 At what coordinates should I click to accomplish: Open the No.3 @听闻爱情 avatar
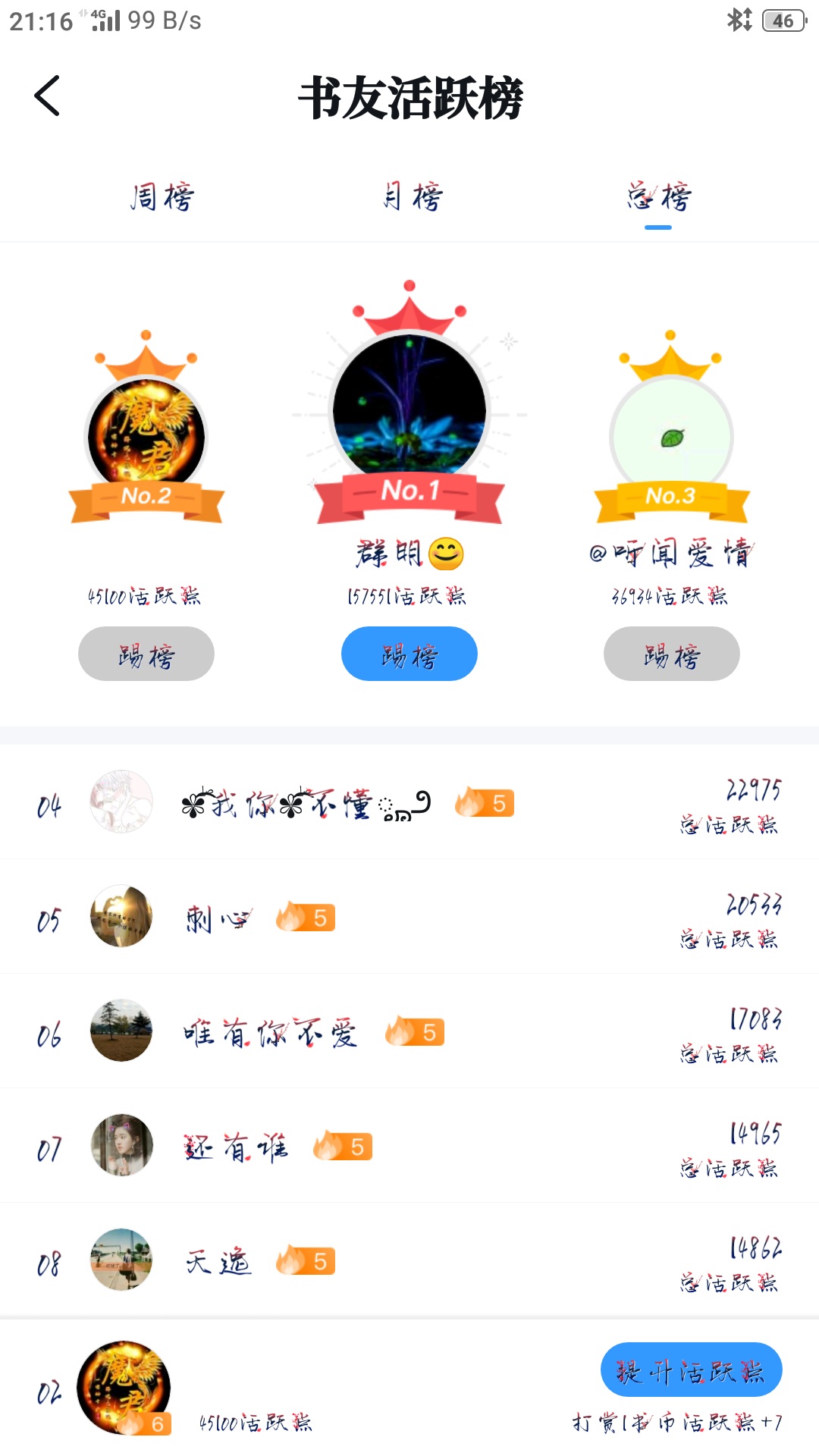coord(672,438)
